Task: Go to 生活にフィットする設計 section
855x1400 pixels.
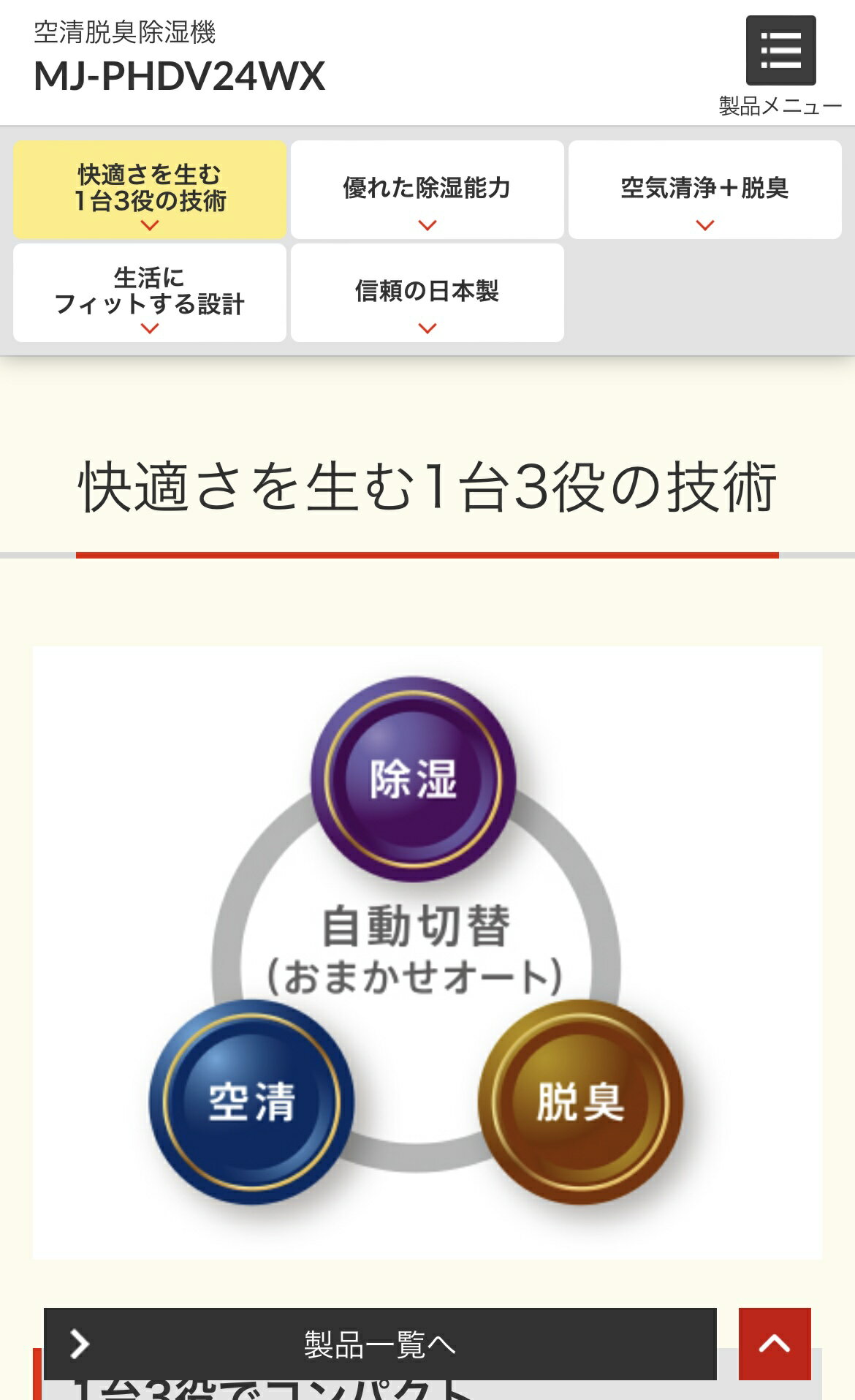Action: (x=150, y=293)
